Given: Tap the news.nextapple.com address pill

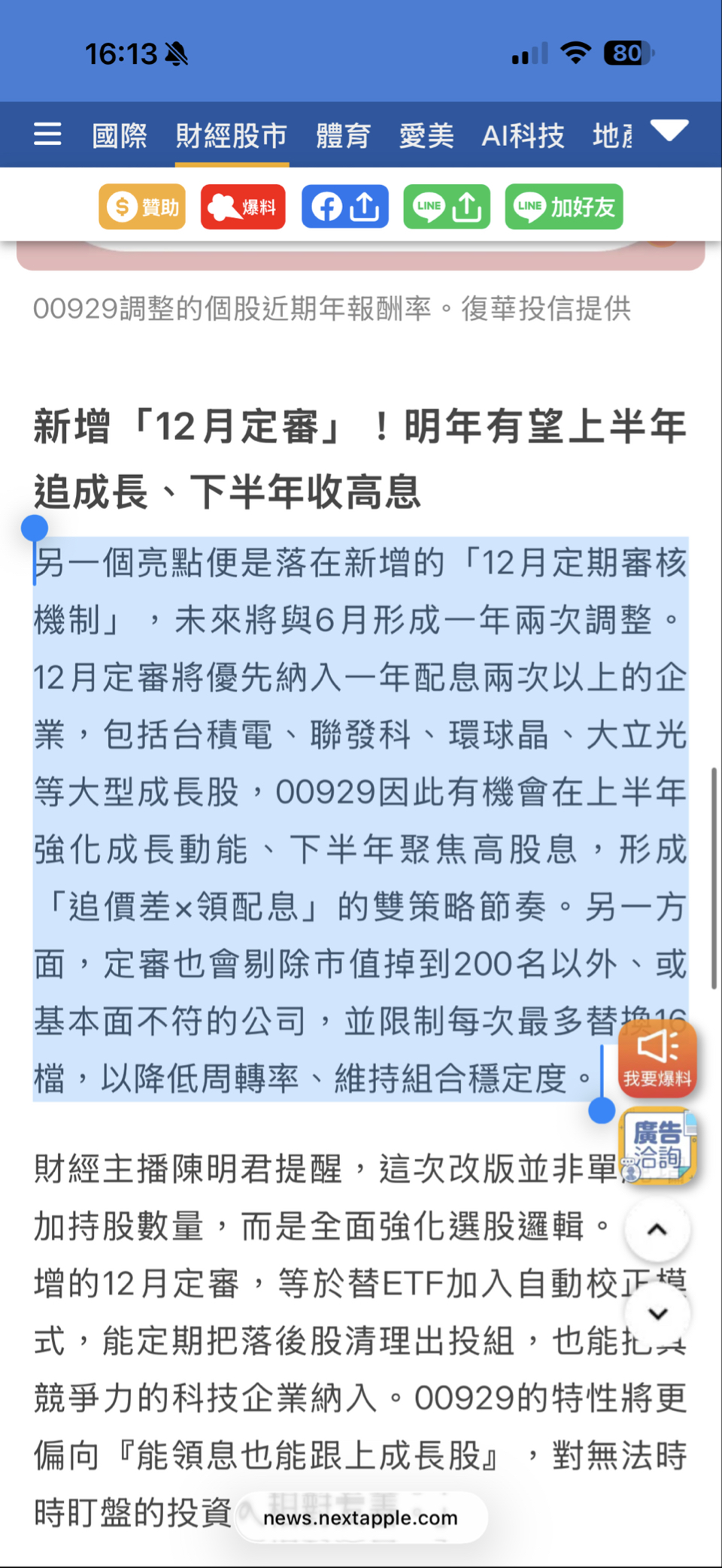Looking at the screenshot, I should [361, 1518].
